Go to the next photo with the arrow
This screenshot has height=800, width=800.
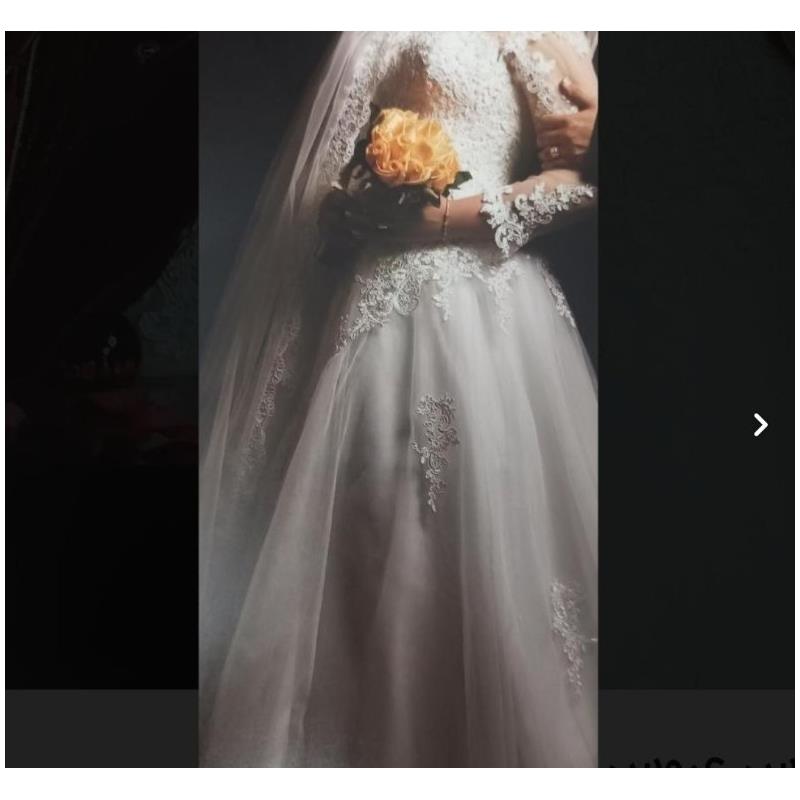(760, 425)
